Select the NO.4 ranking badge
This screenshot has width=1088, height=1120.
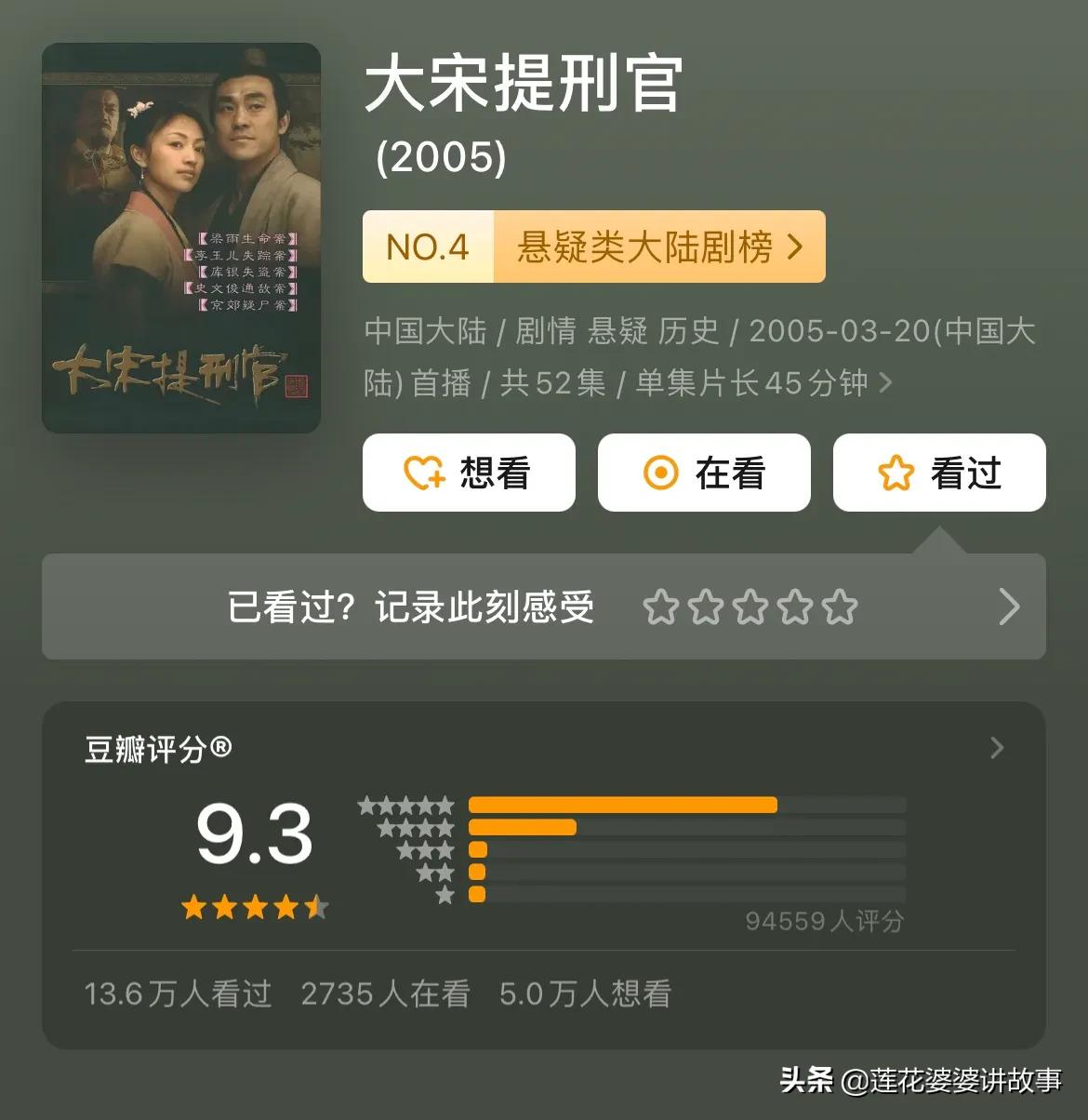(429, 247)
